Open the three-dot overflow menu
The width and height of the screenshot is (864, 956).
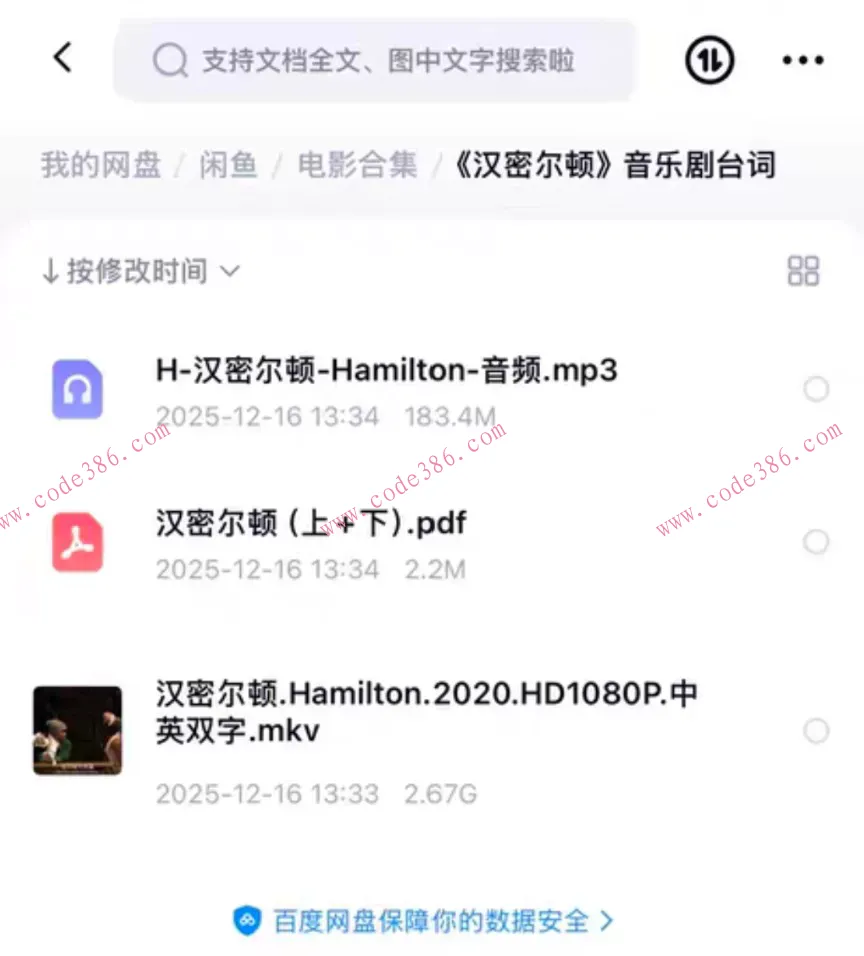click(x=803, y=61)
